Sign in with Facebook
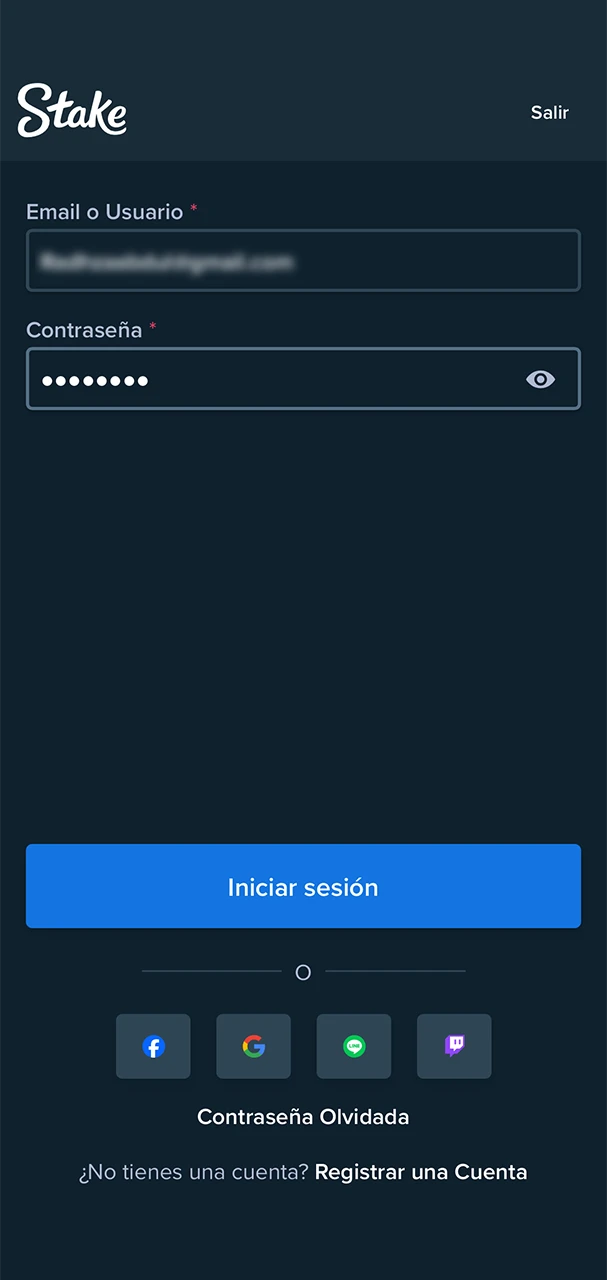The width and height of the screenshot is (607, 1280). pyautogui.click(x=153, y=1046)
